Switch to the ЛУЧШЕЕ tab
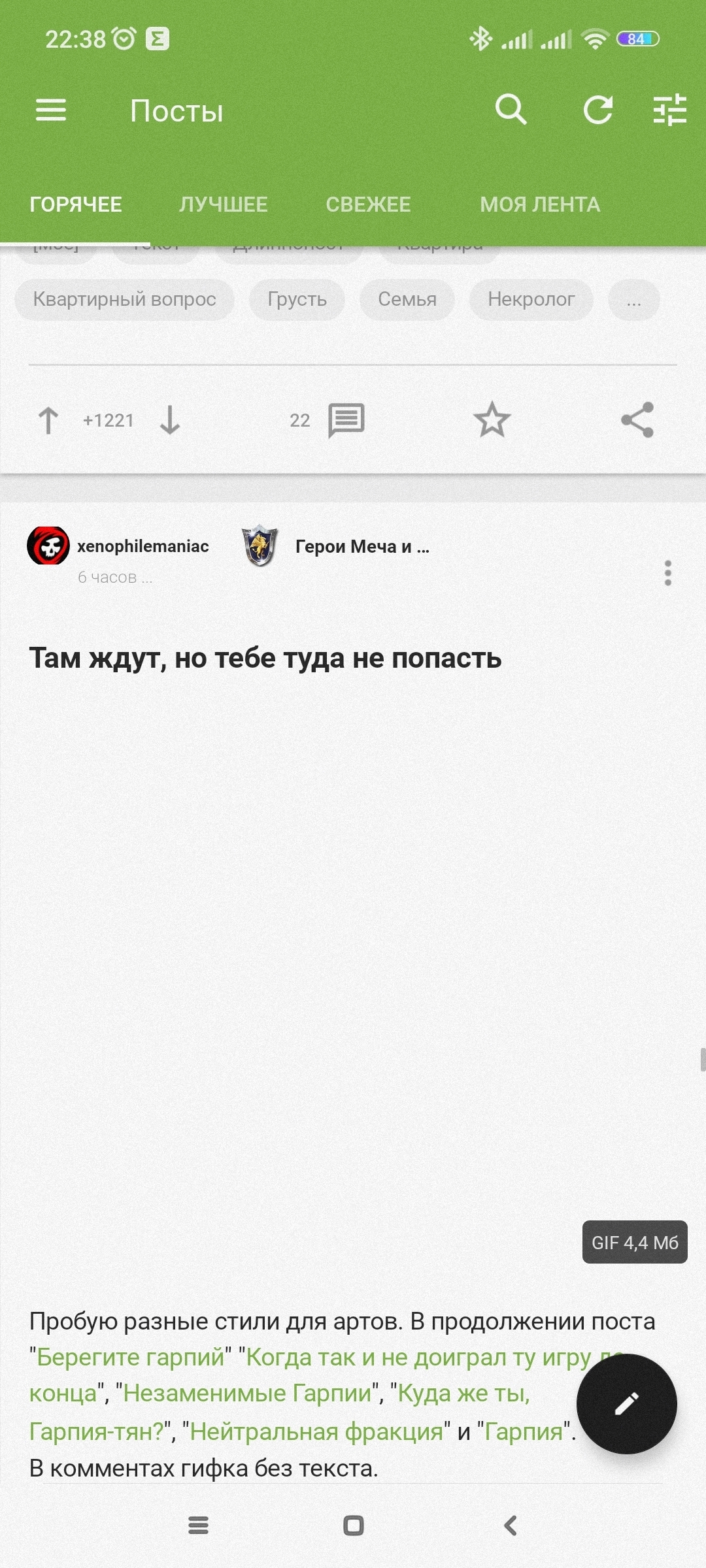Viewport: 706px width, 1568px height. [x=224, y=204]
